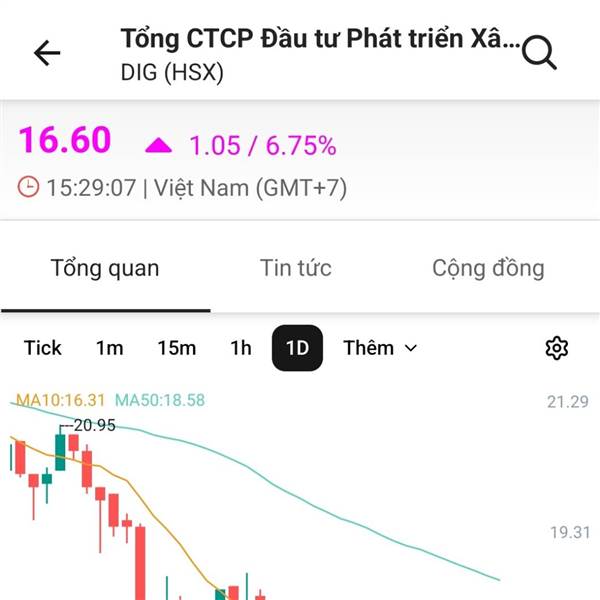Select the 1D chart interval
This screenshot has height=600, width=600.
[x=298, y=348]
